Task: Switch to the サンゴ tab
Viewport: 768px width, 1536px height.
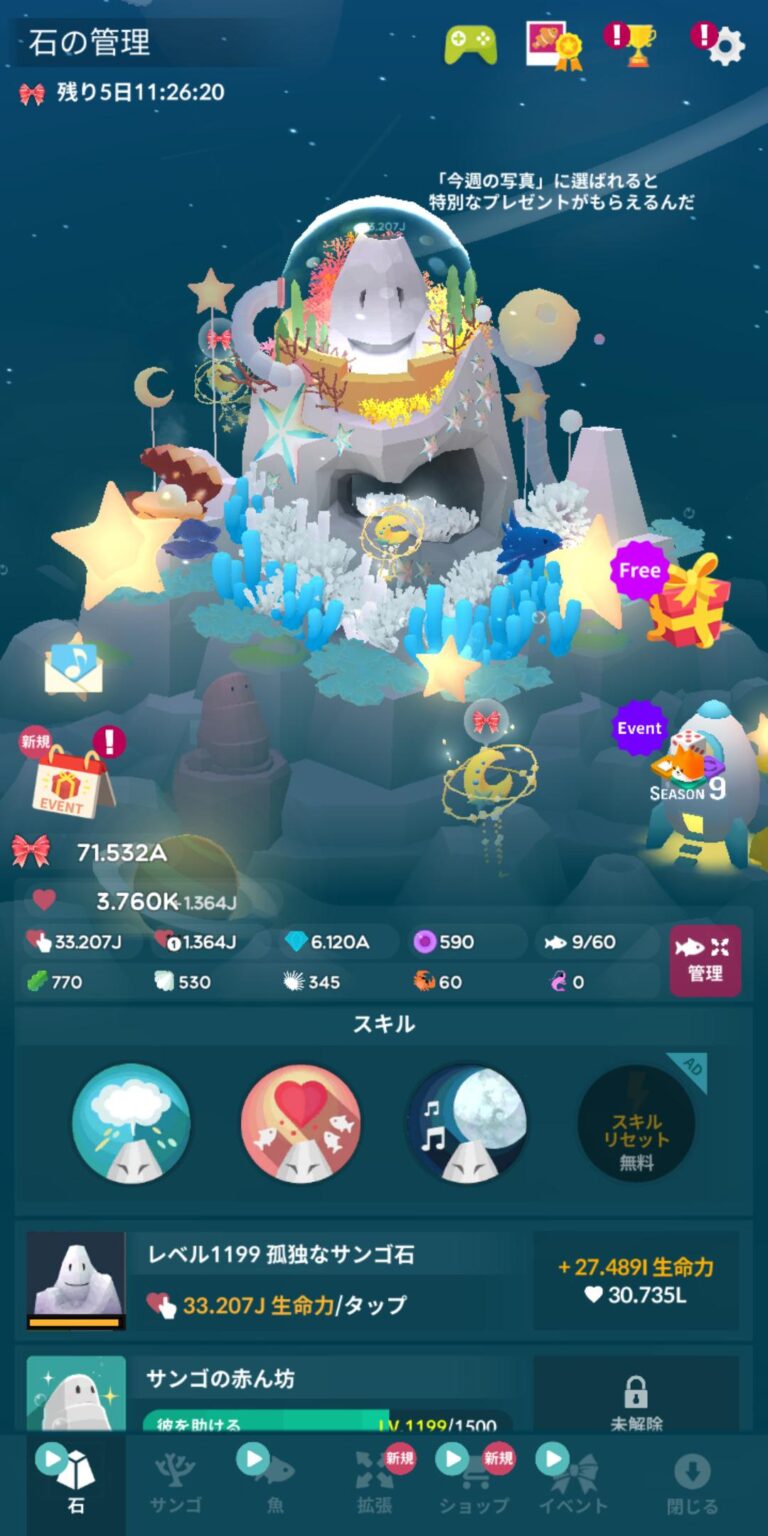Action: coord(176,1486)
